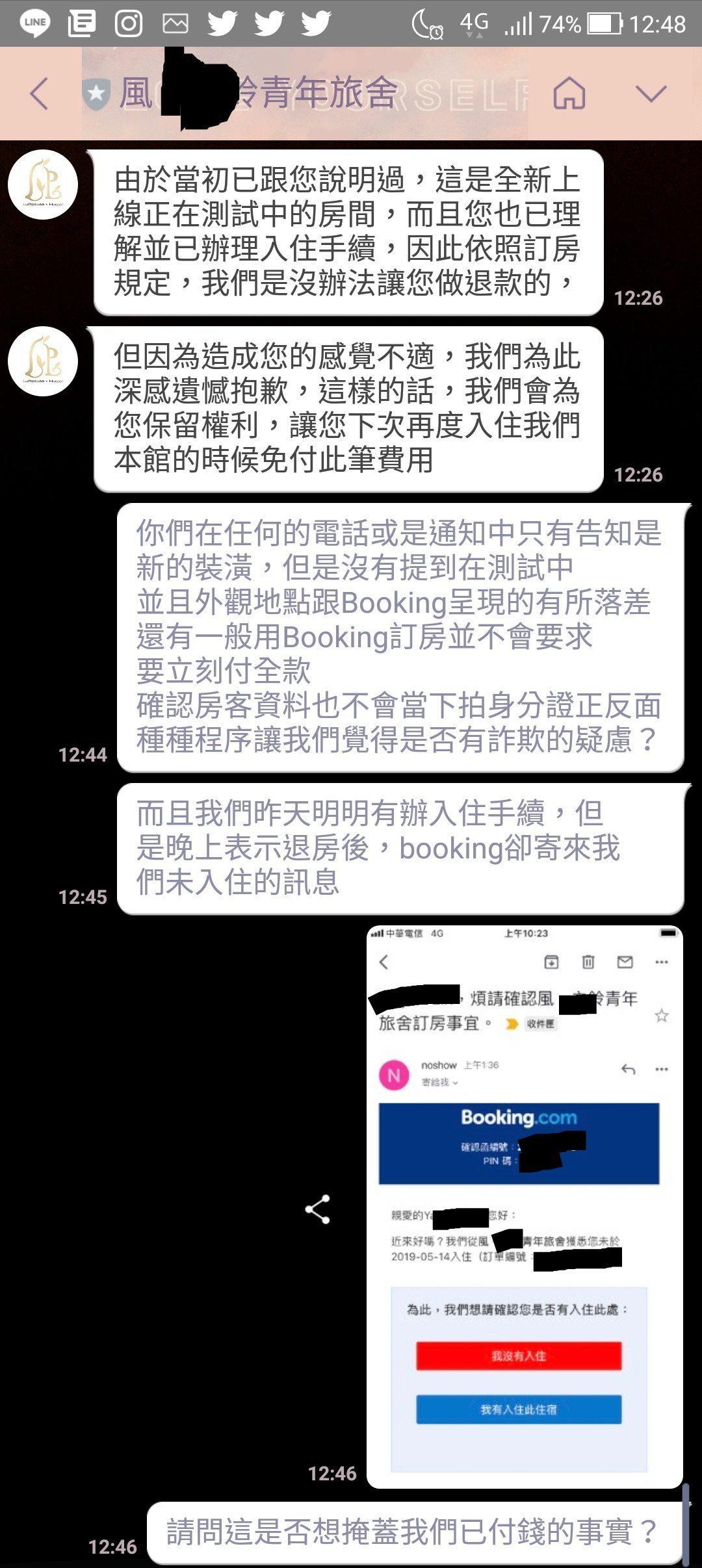Image resolution: width=702 pixels, height=1568 pixels.
Task: Share the Booking.com screenshot image
Action: tap(318, 1209)
